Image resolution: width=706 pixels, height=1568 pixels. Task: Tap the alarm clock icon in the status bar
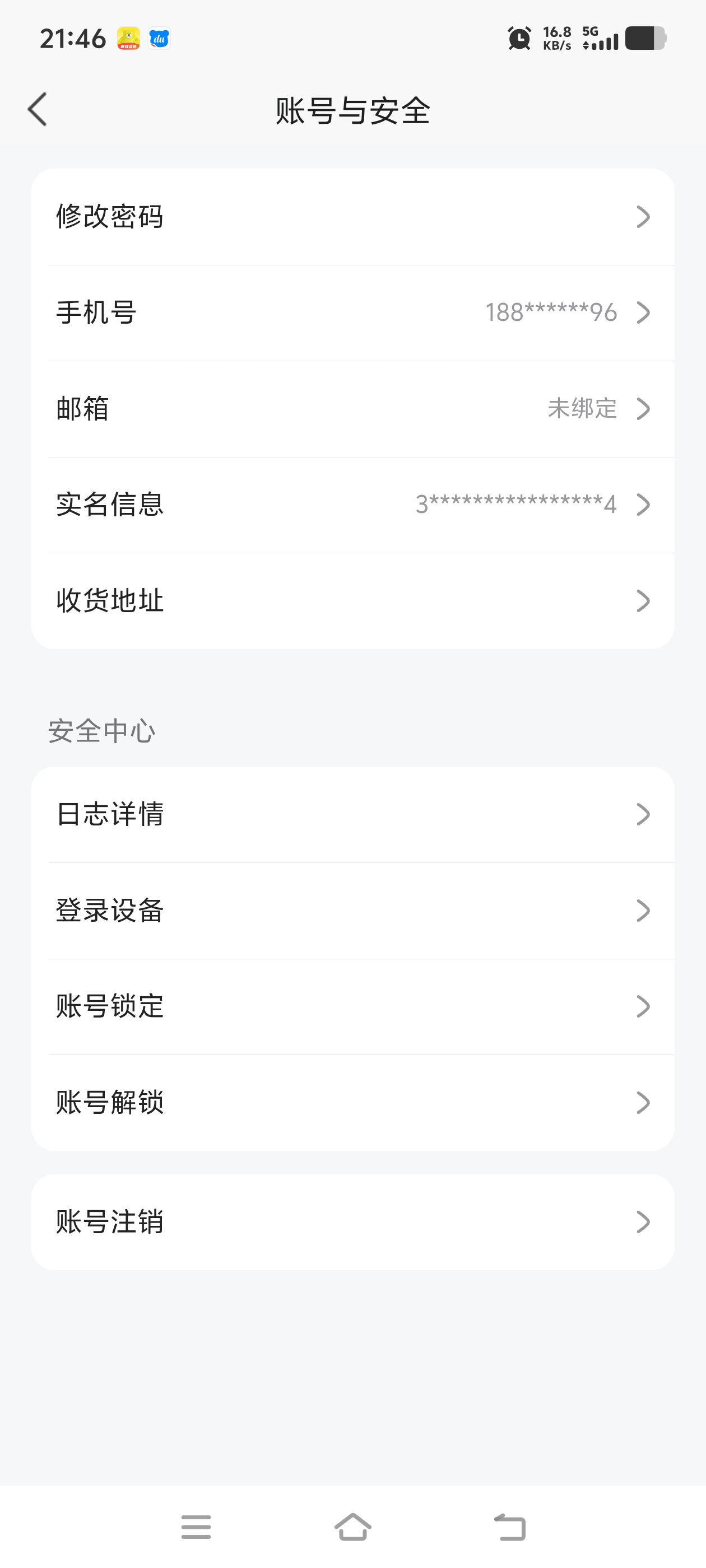pos(518,39)
